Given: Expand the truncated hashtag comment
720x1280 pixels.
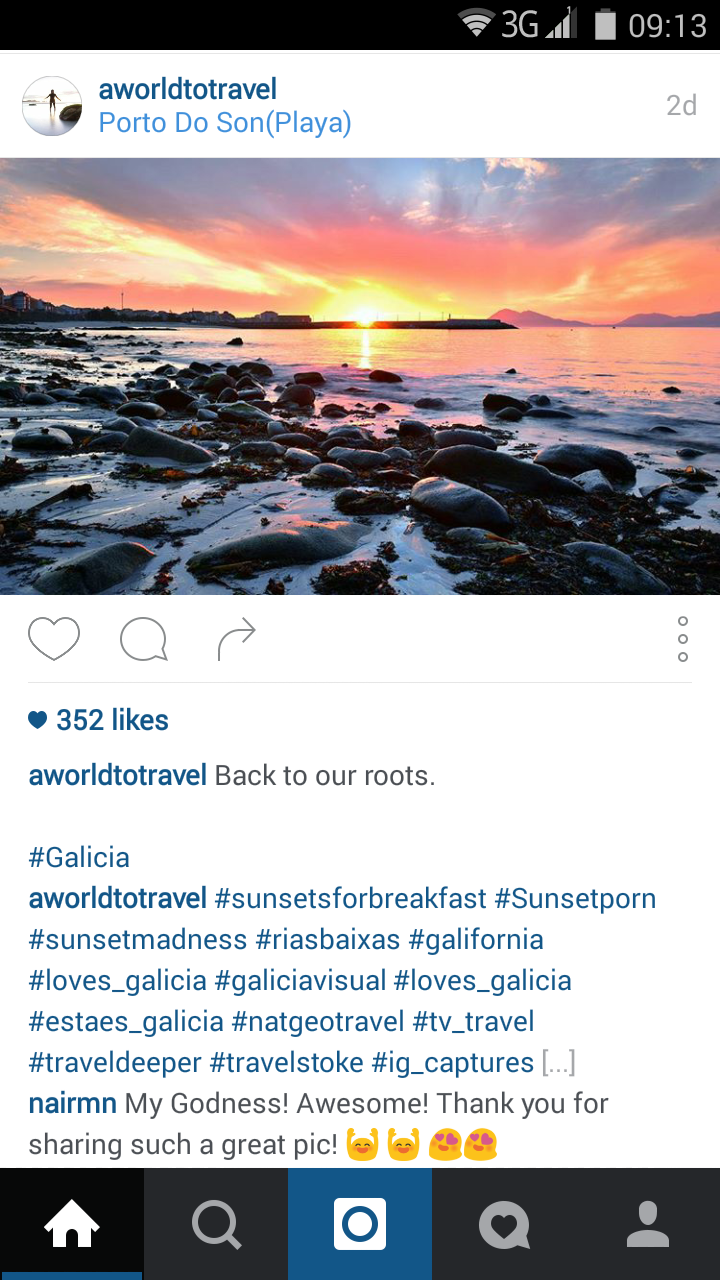Looking at the screenshot, I should tap(558, 1062).
